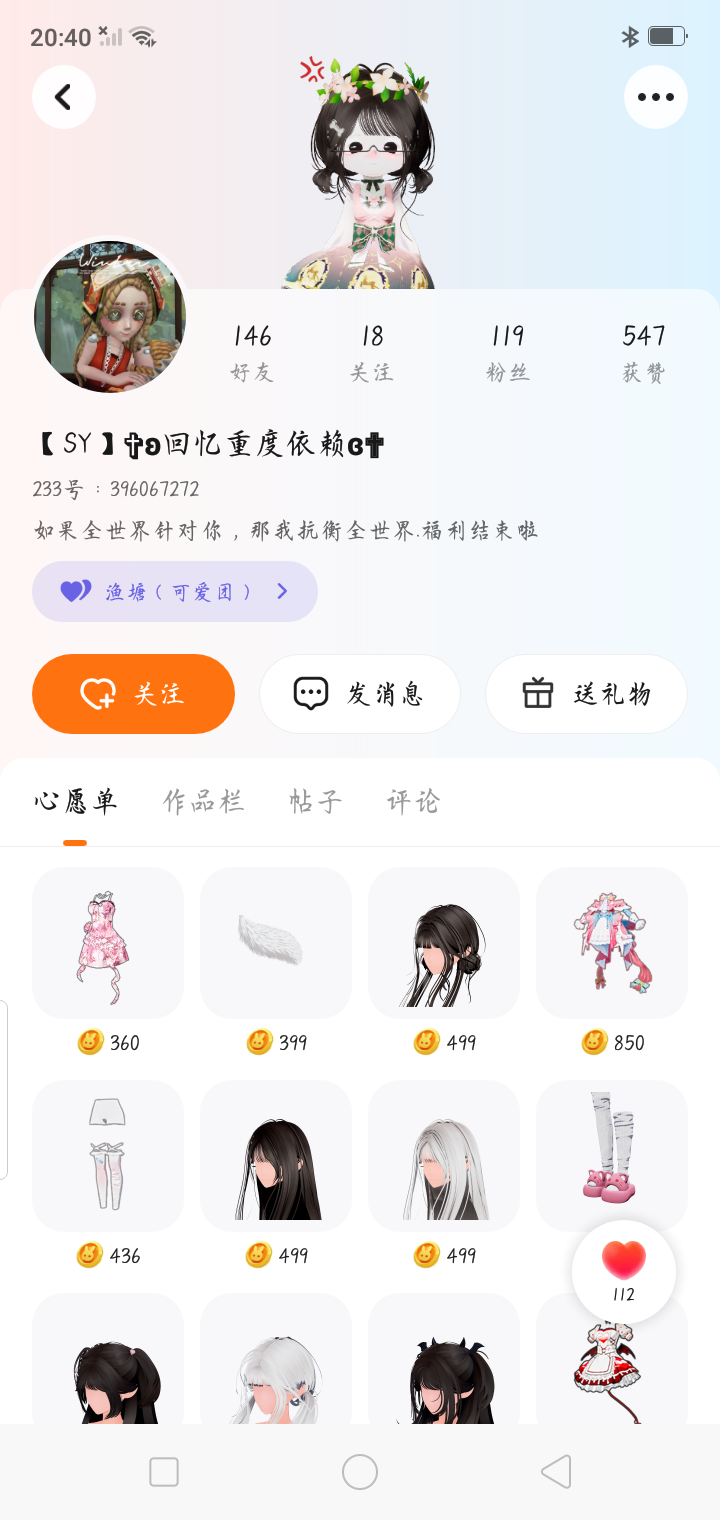
Task: Like the profile with the heart button
Action: 624,1270
